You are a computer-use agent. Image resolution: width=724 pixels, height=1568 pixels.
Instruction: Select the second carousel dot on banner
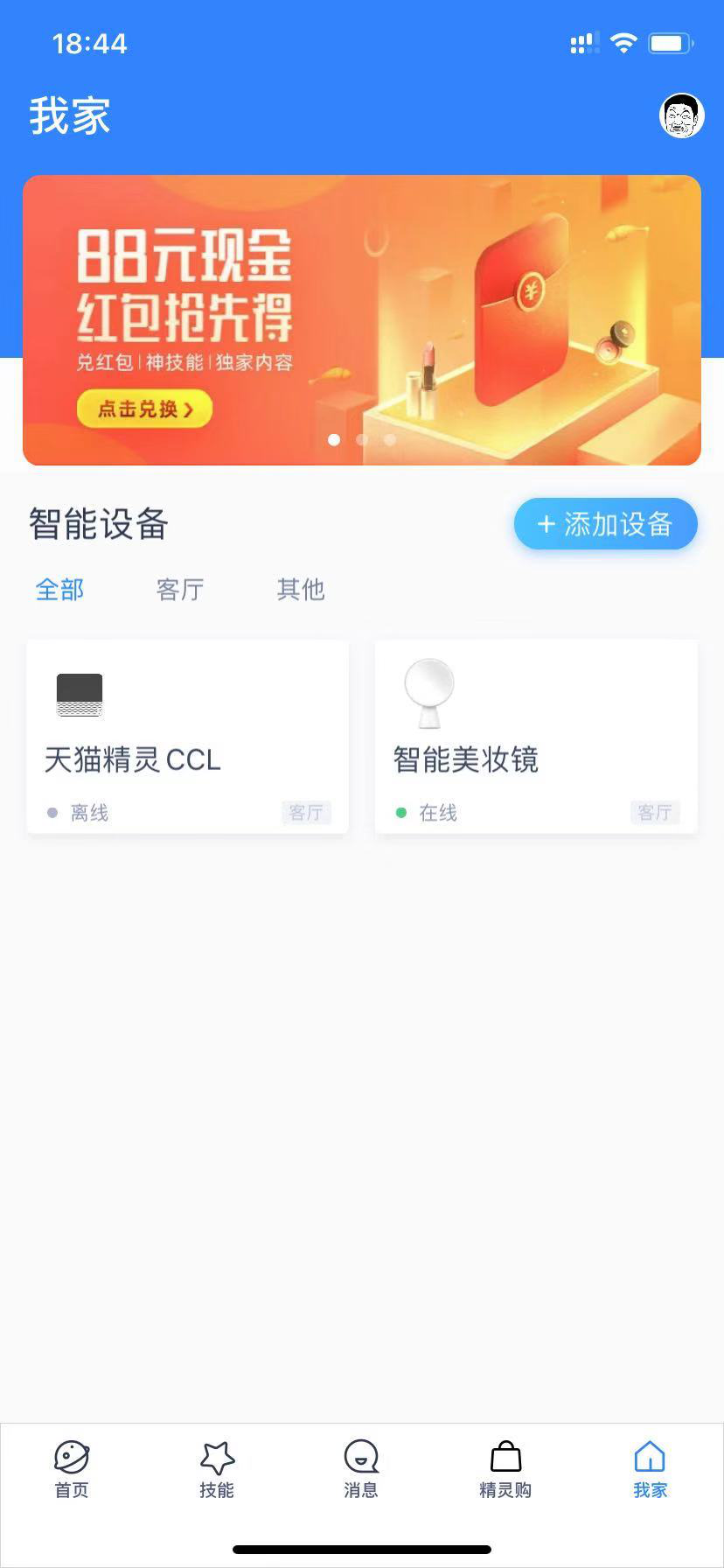point(362,440)
